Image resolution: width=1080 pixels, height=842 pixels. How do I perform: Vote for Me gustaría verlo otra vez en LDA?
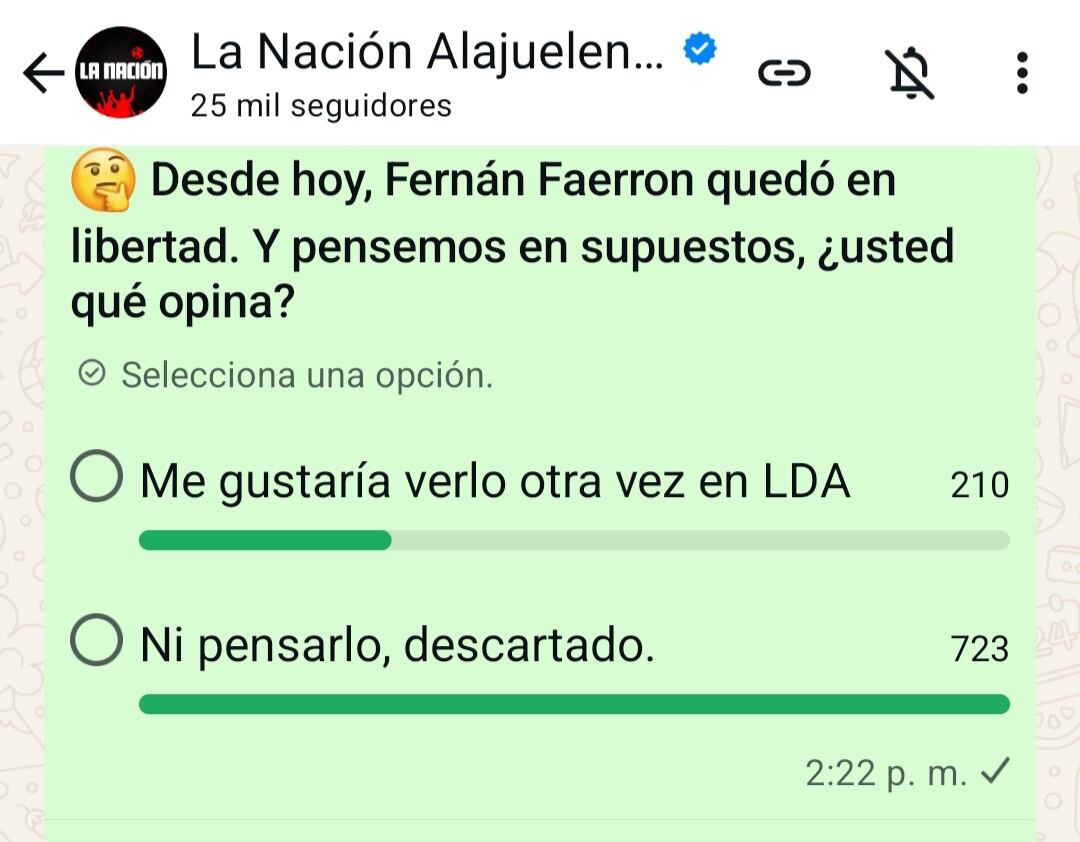click(98, 478)
